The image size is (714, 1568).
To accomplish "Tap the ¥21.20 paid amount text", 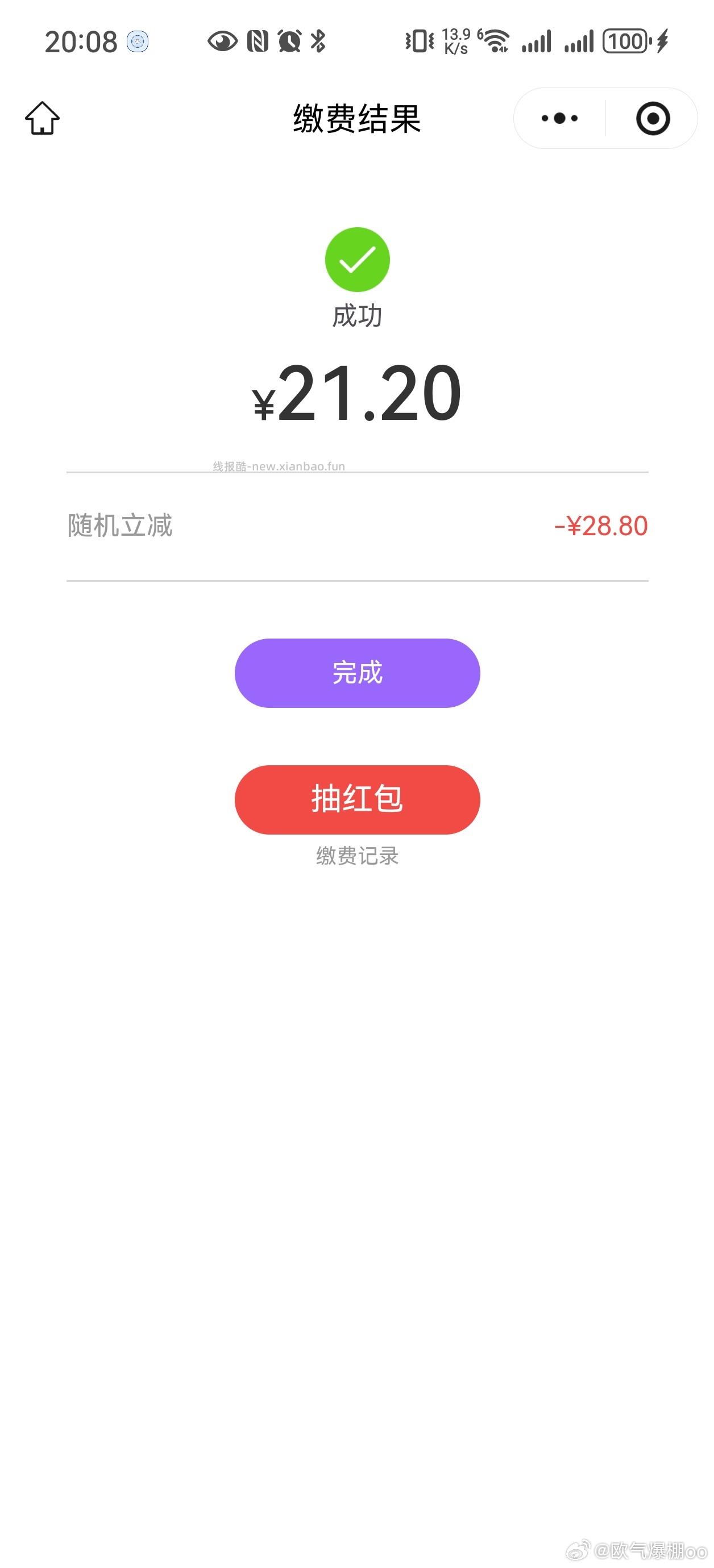I will tap(357, 394).
